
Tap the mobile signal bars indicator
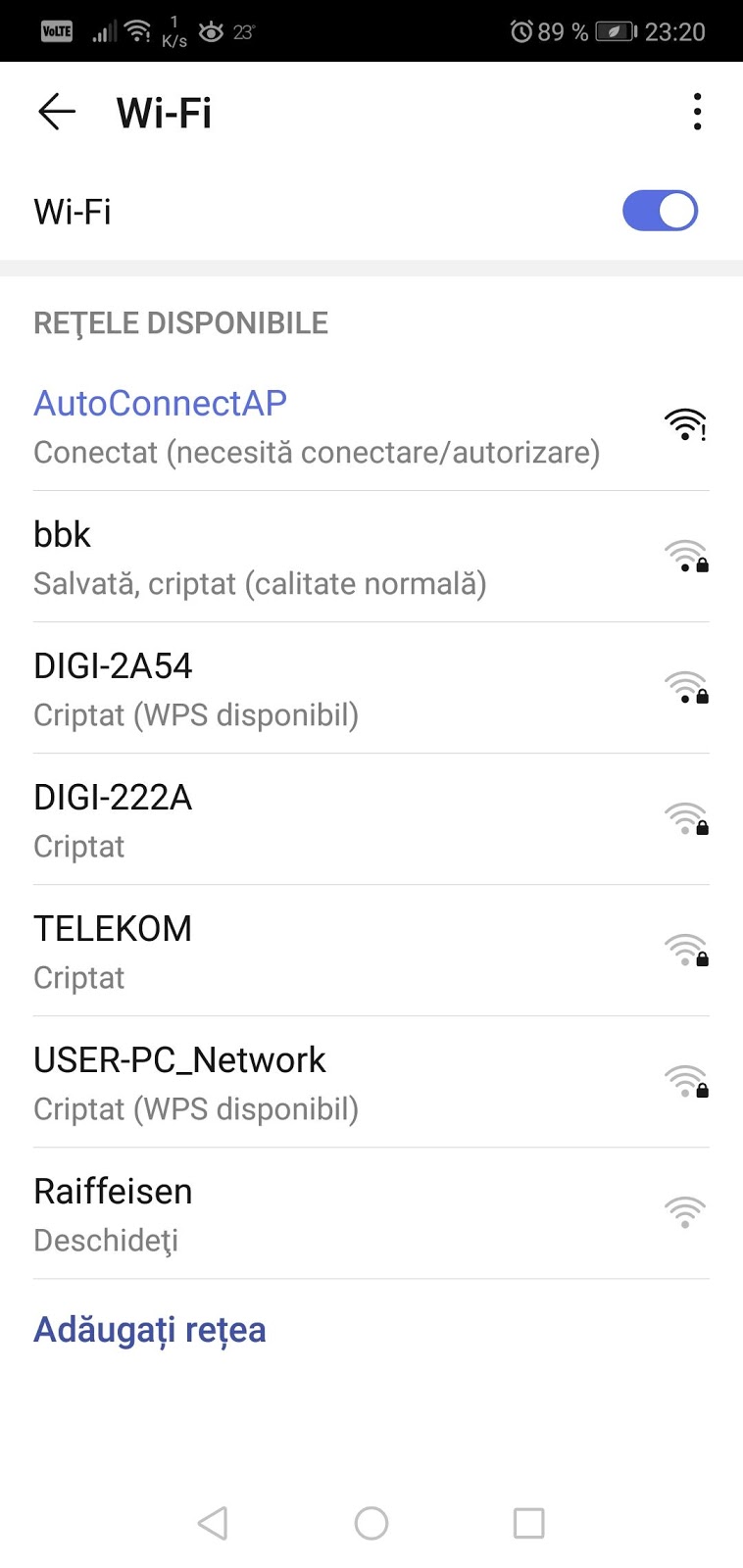pos(102,30)
